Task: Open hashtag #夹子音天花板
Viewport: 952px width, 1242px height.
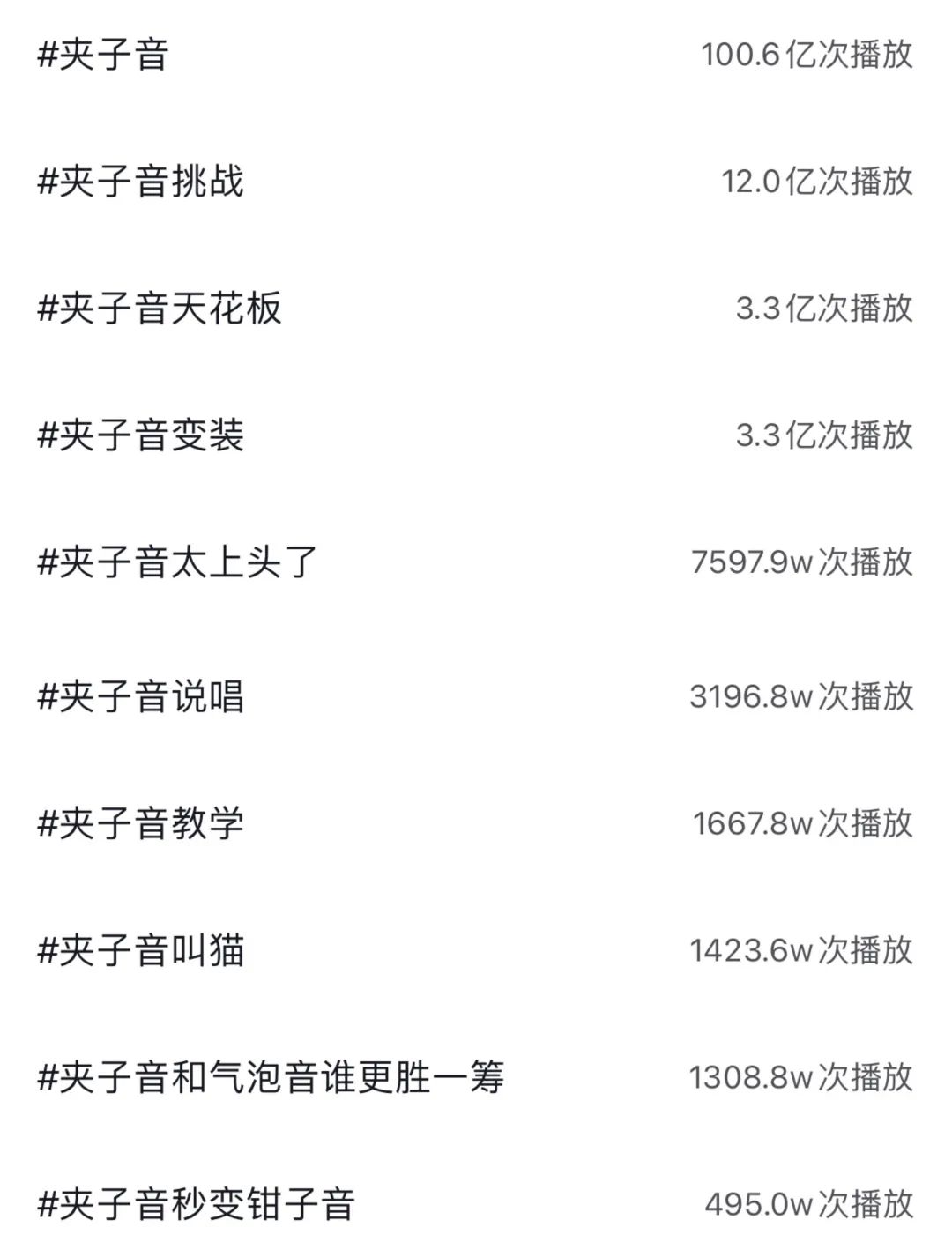Action: tap(160, 309)
